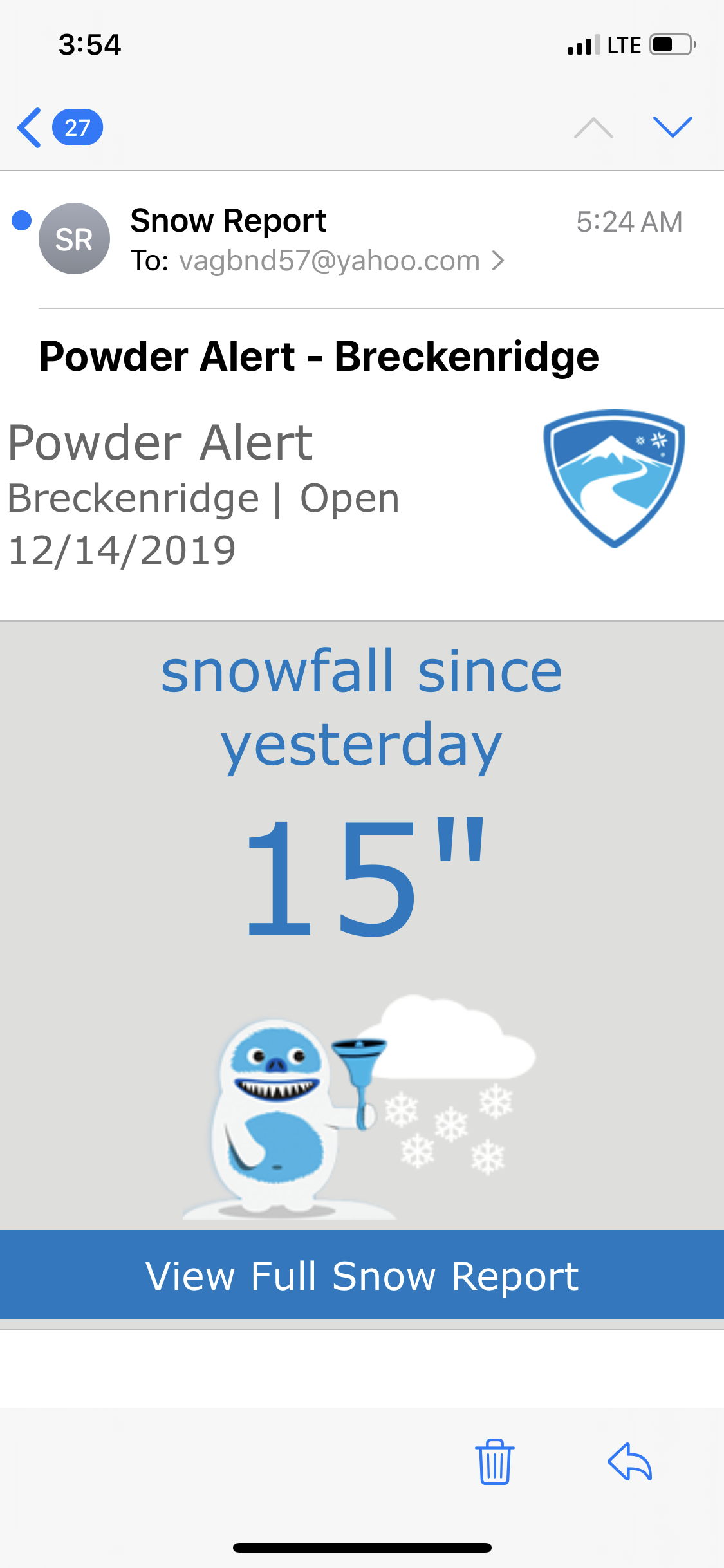
Task: Expand recipient vagbnd57@yahoo.com details
Action: tap(330, 261)
